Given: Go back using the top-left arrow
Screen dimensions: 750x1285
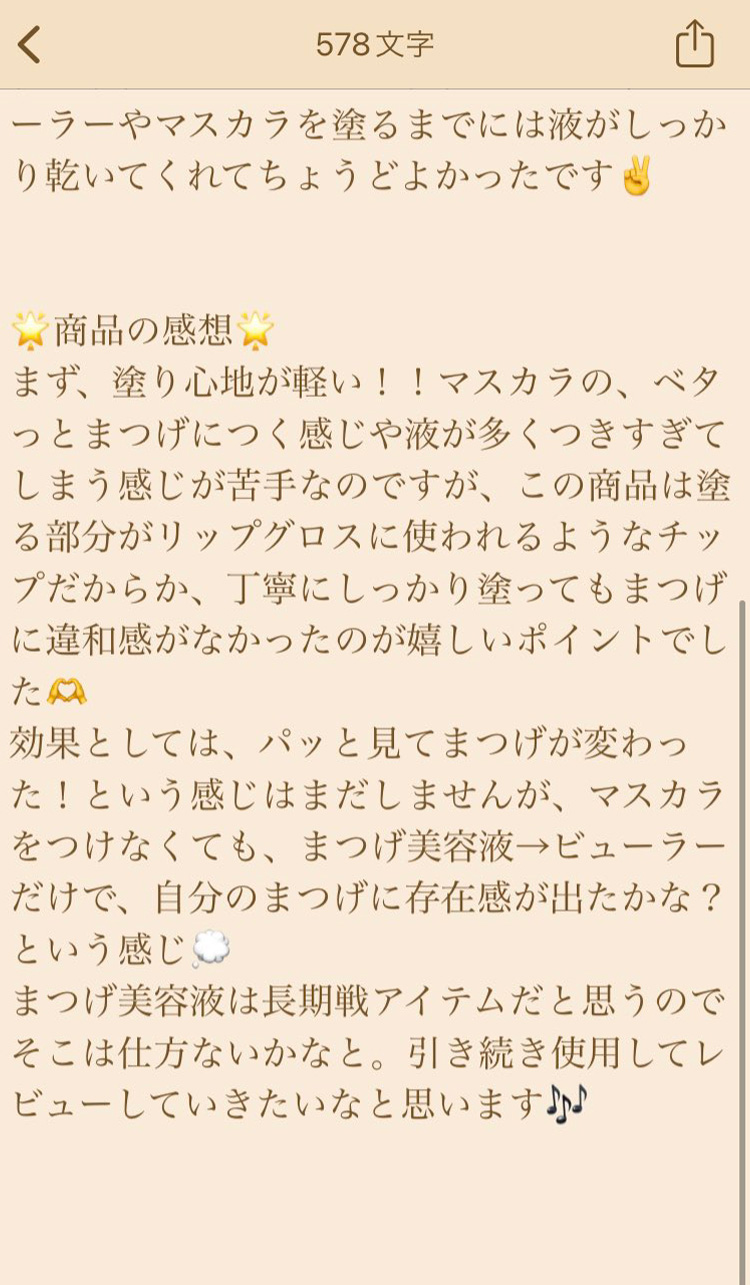Looking at the screenshot, I should coord(30,44).
